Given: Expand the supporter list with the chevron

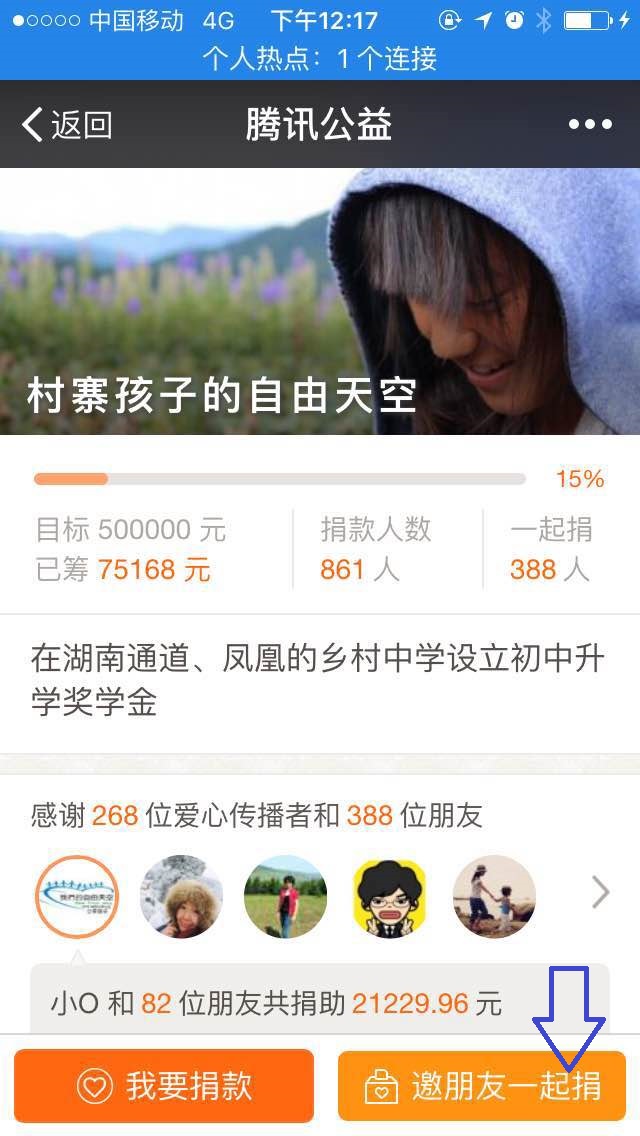Looking at the screenshot, I should [600, 892].
